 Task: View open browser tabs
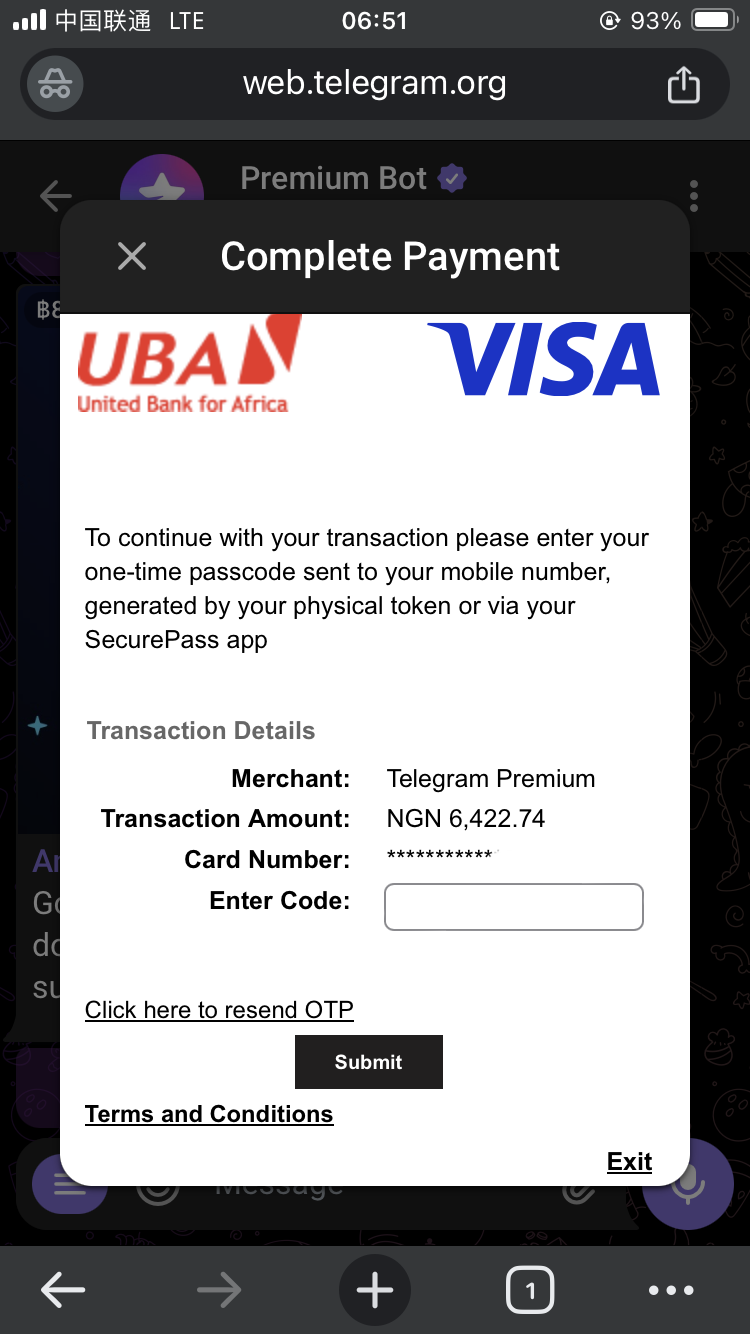tap(530, 1291)
